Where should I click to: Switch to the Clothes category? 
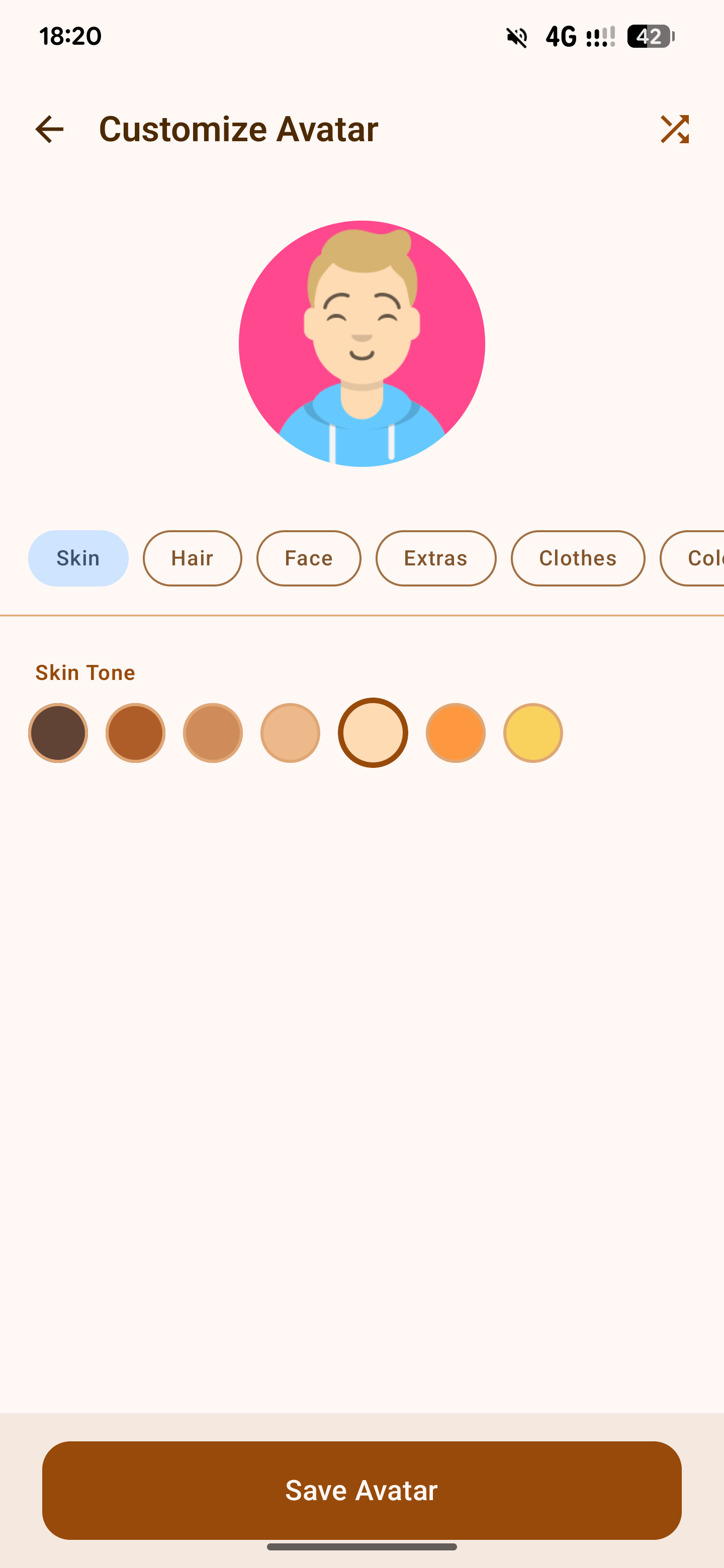577,558
